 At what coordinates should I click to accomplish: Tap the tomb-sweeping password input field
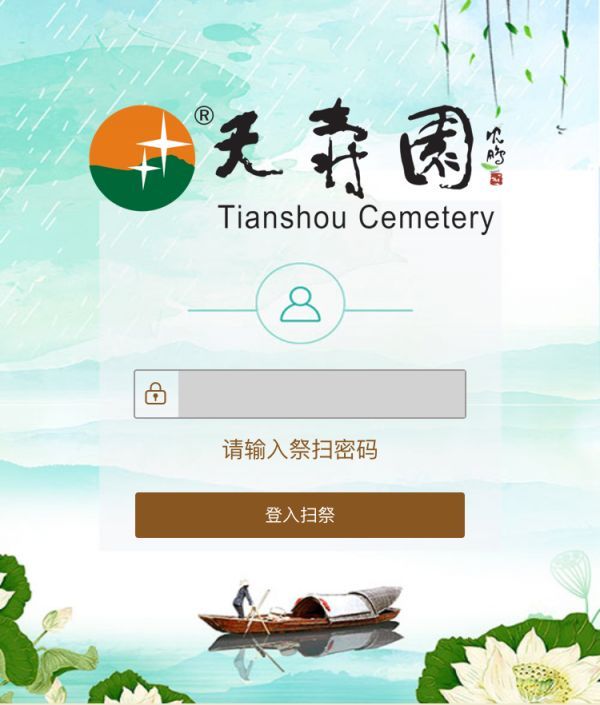[x=320, y=394]
